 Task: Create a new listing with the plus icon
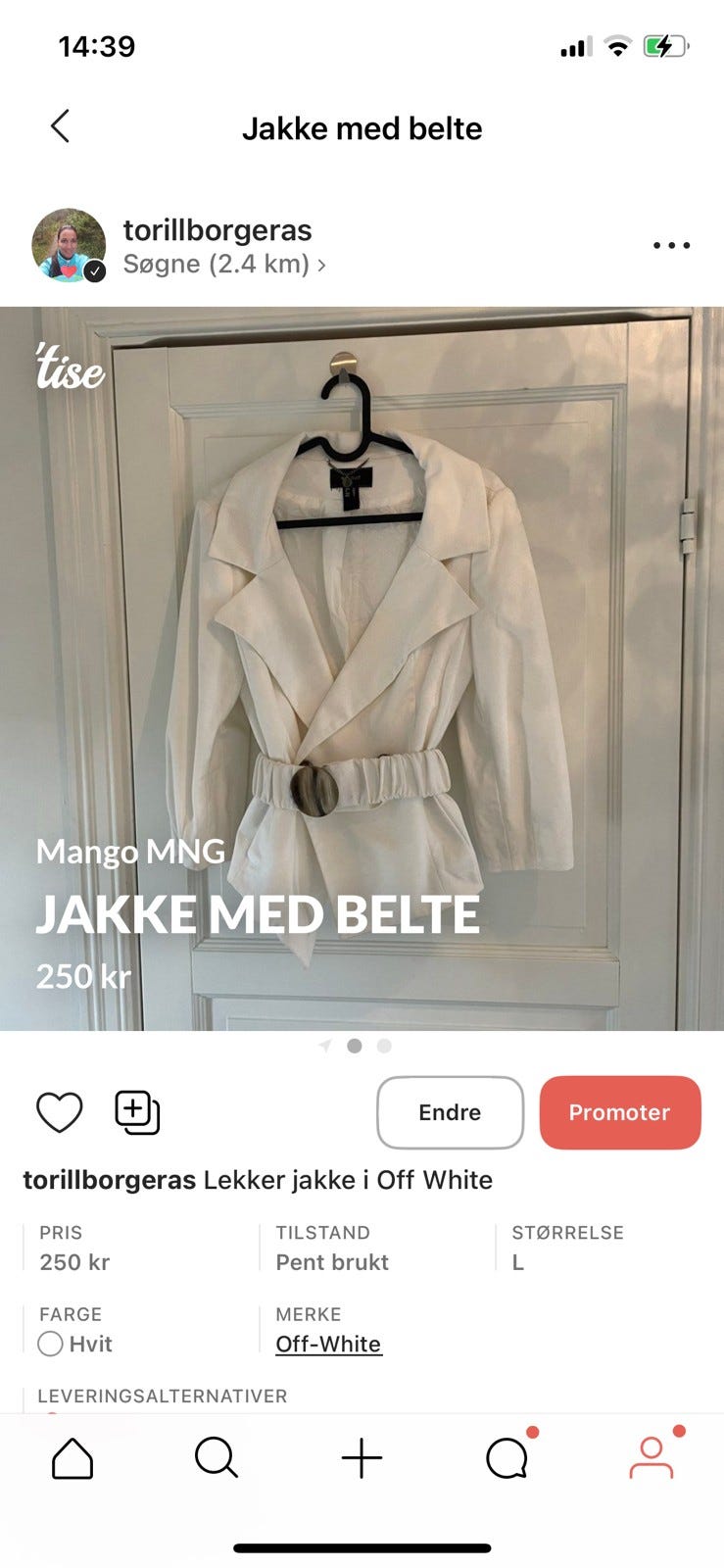(x=362, y=1458)
